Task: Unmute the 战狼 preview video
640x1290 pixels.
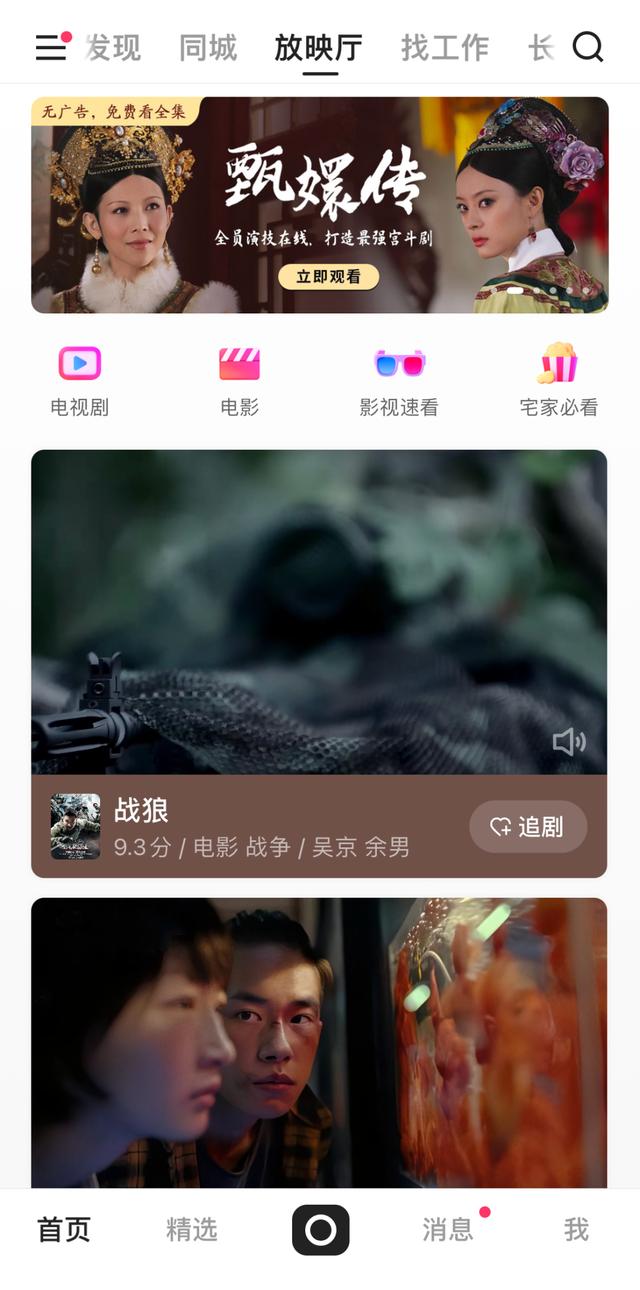Action: click(x=568, y=741)
